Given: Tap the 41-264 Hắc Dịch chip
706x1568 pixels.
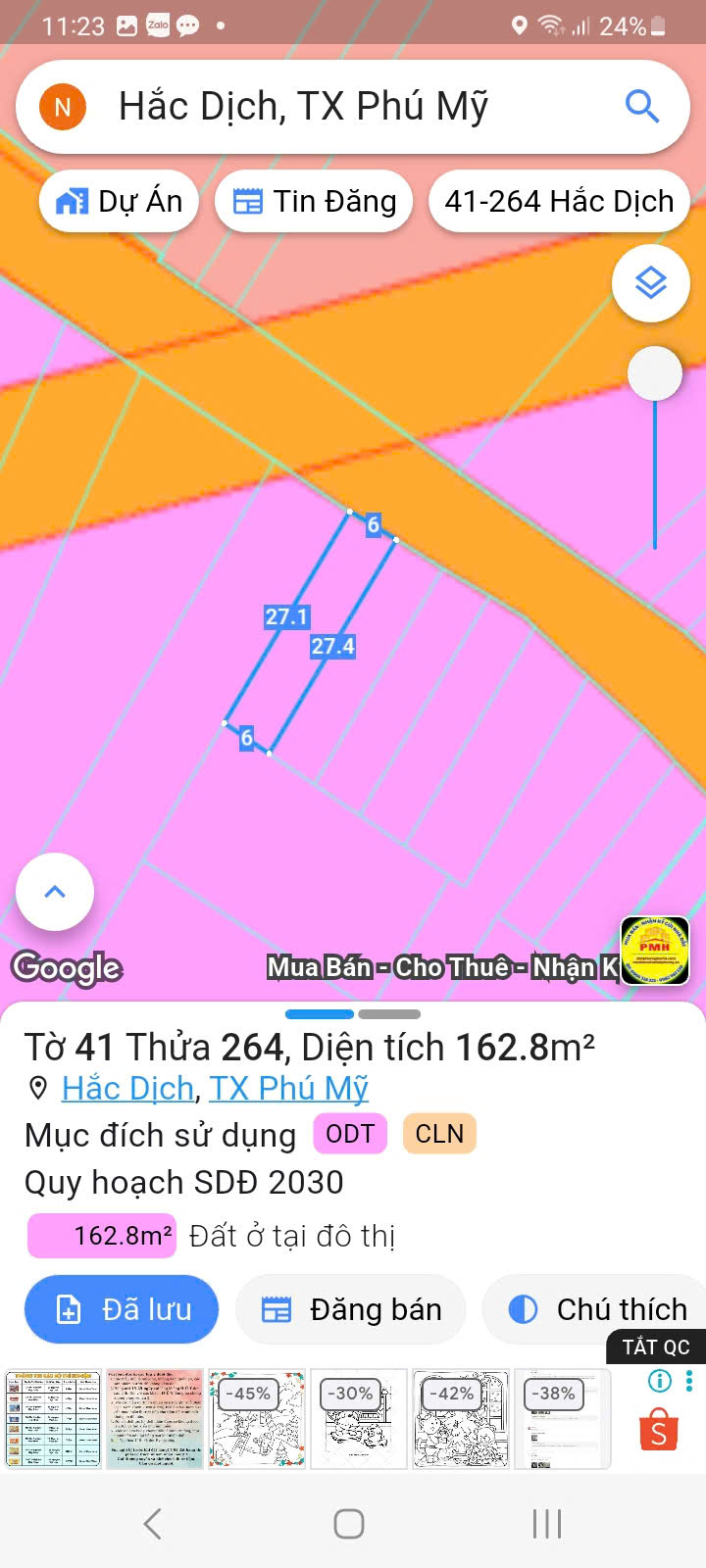Looking at the screenshot, I should pyautogui.click(x=560, y=202).
